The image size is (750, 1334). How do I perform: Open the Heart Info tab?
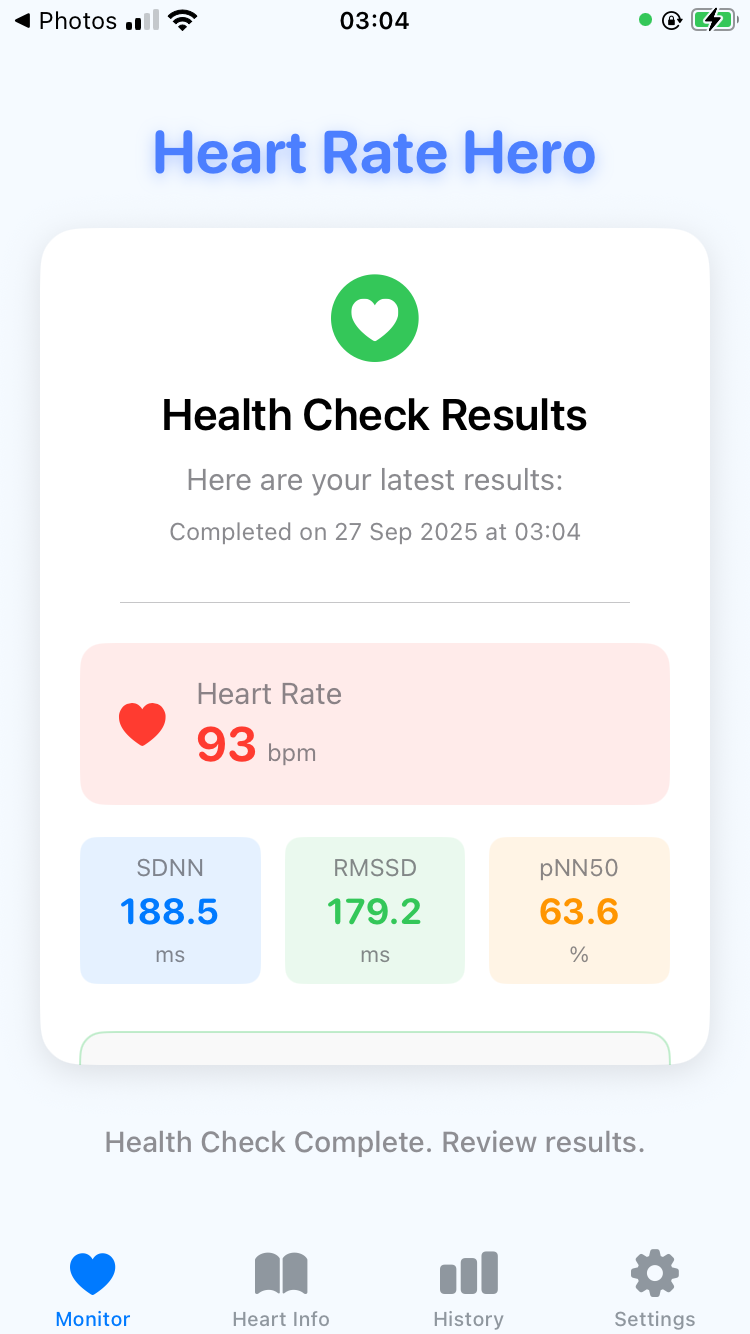point(281,1289)
